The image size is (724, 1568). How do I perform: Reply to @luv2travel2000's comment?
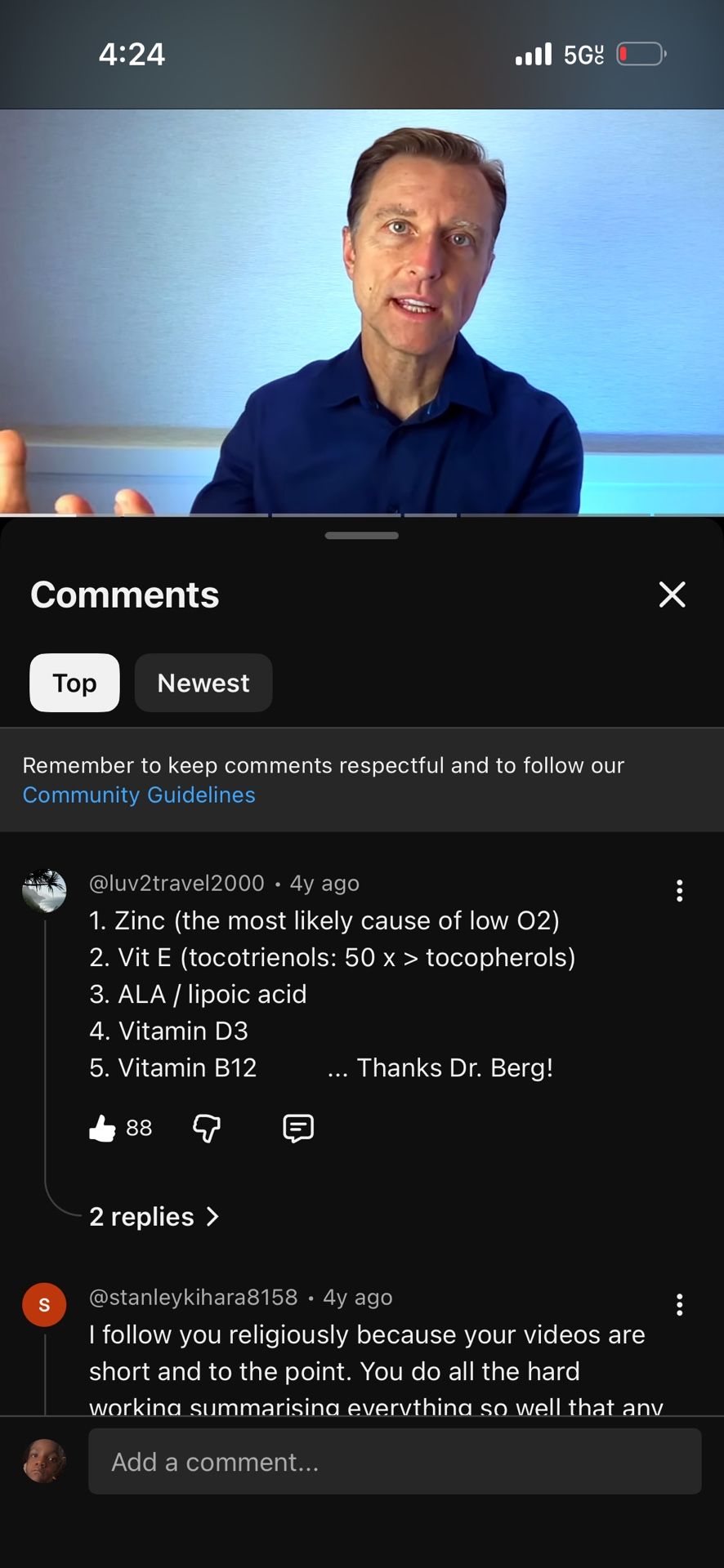pos(298,1128)
